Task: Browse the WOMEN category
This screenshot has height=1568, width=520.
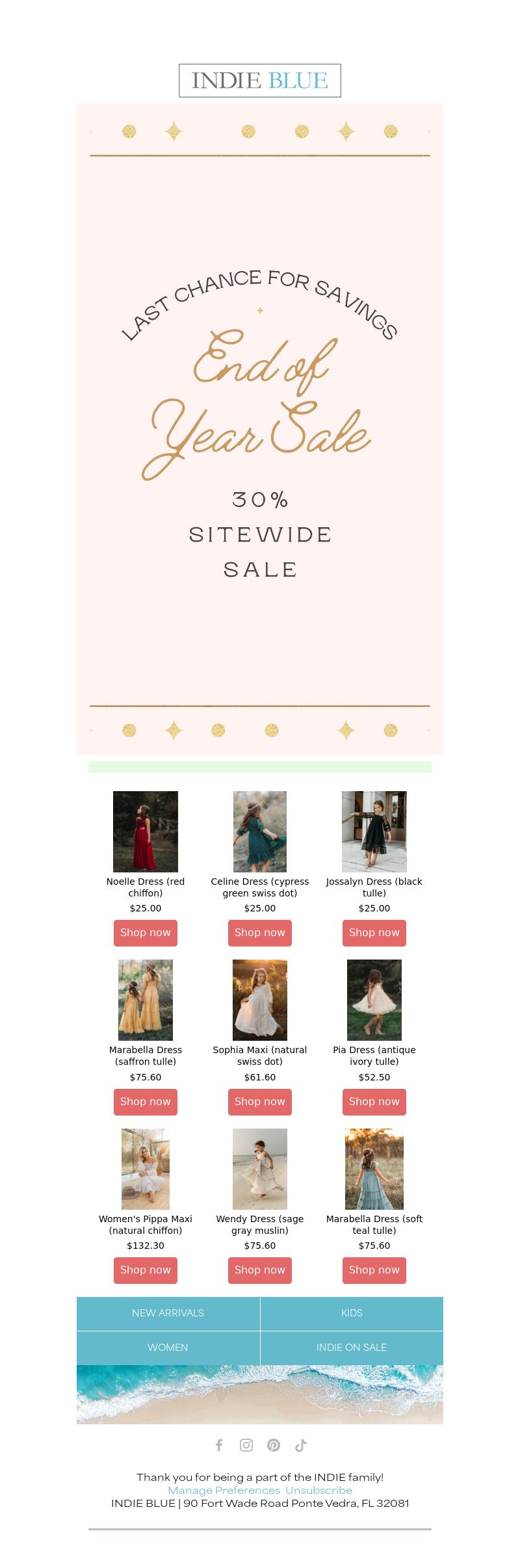Action: tap(168, 1348)
